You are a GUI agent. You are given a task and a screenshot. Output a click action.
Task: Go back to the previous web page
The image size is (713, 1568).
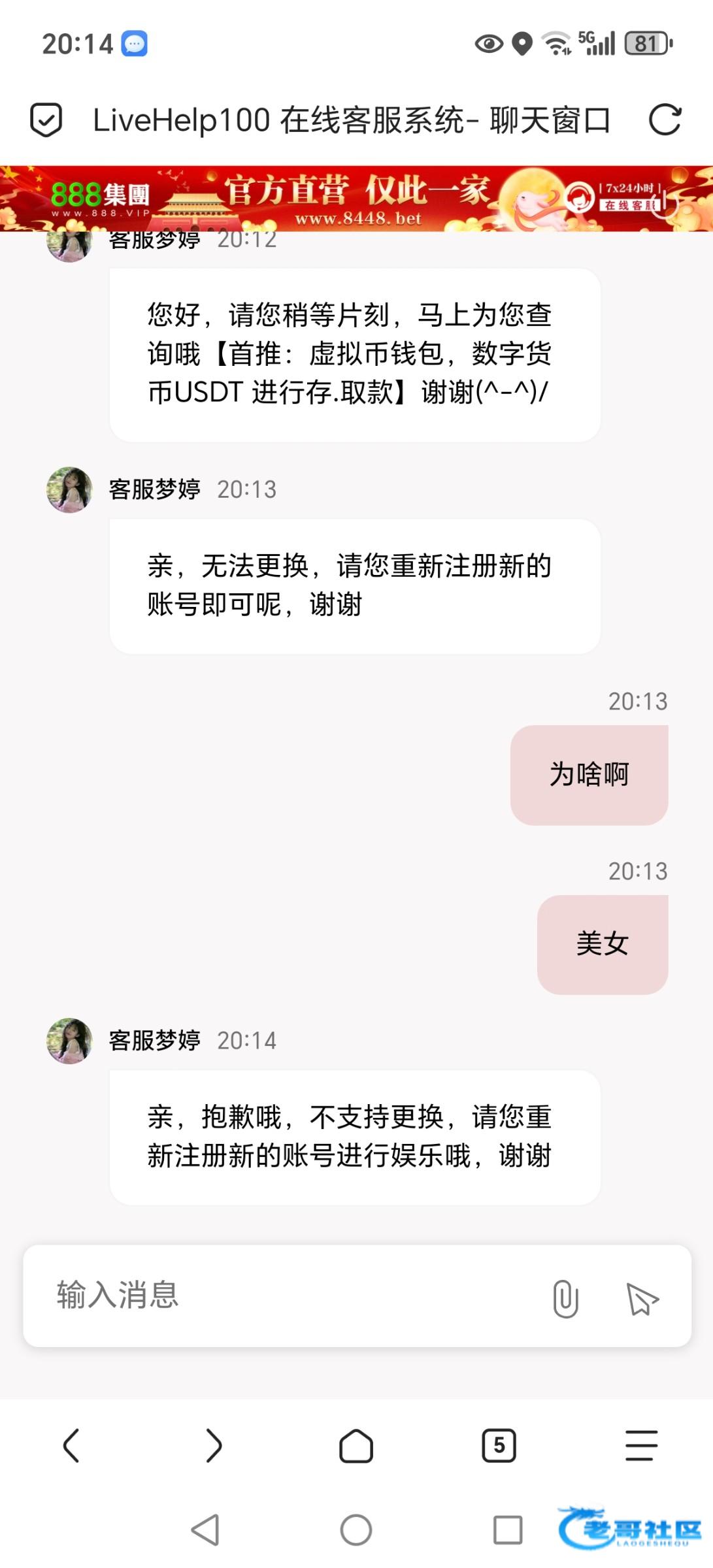click(x=71, y=1445)
